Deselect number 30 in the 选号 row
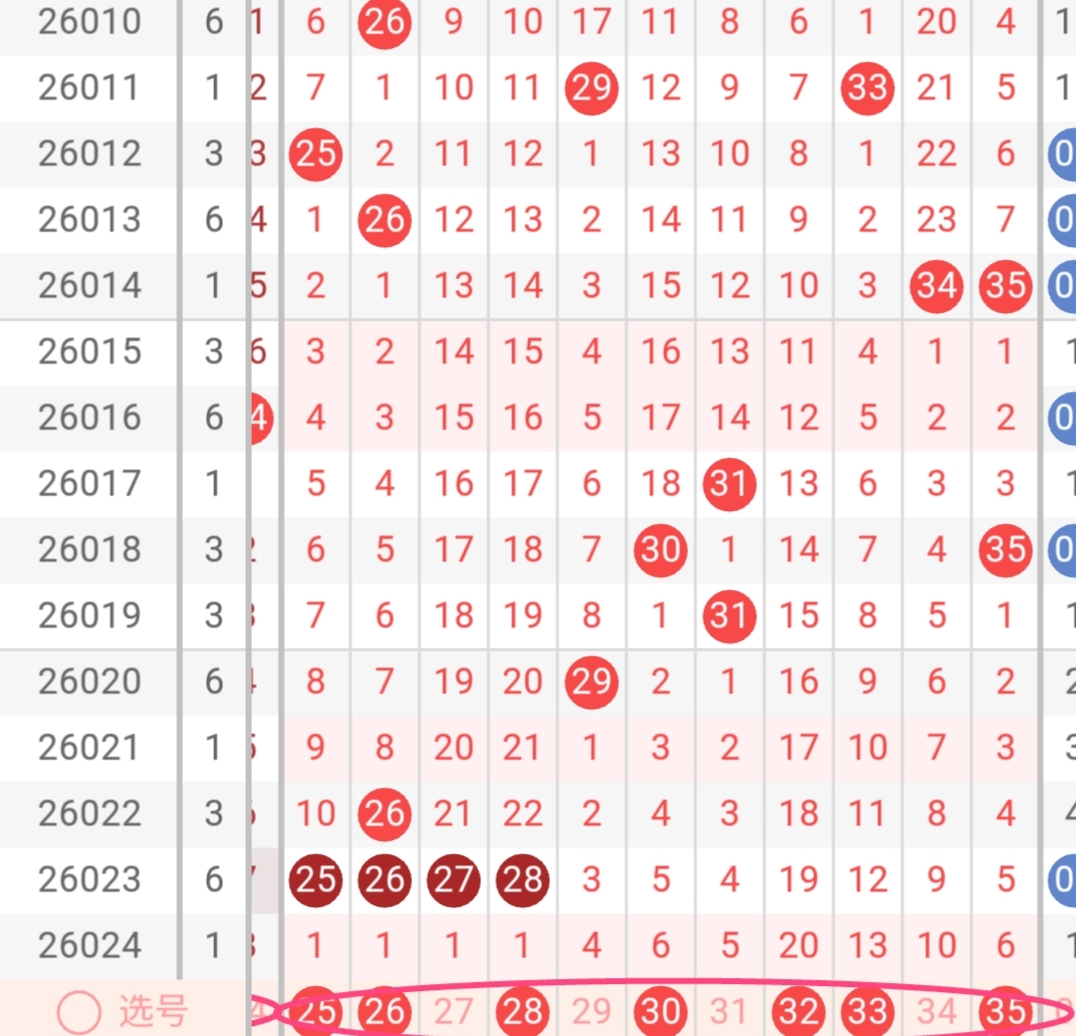The width and height of the screenshot is (1076, 1036). 660,1012
